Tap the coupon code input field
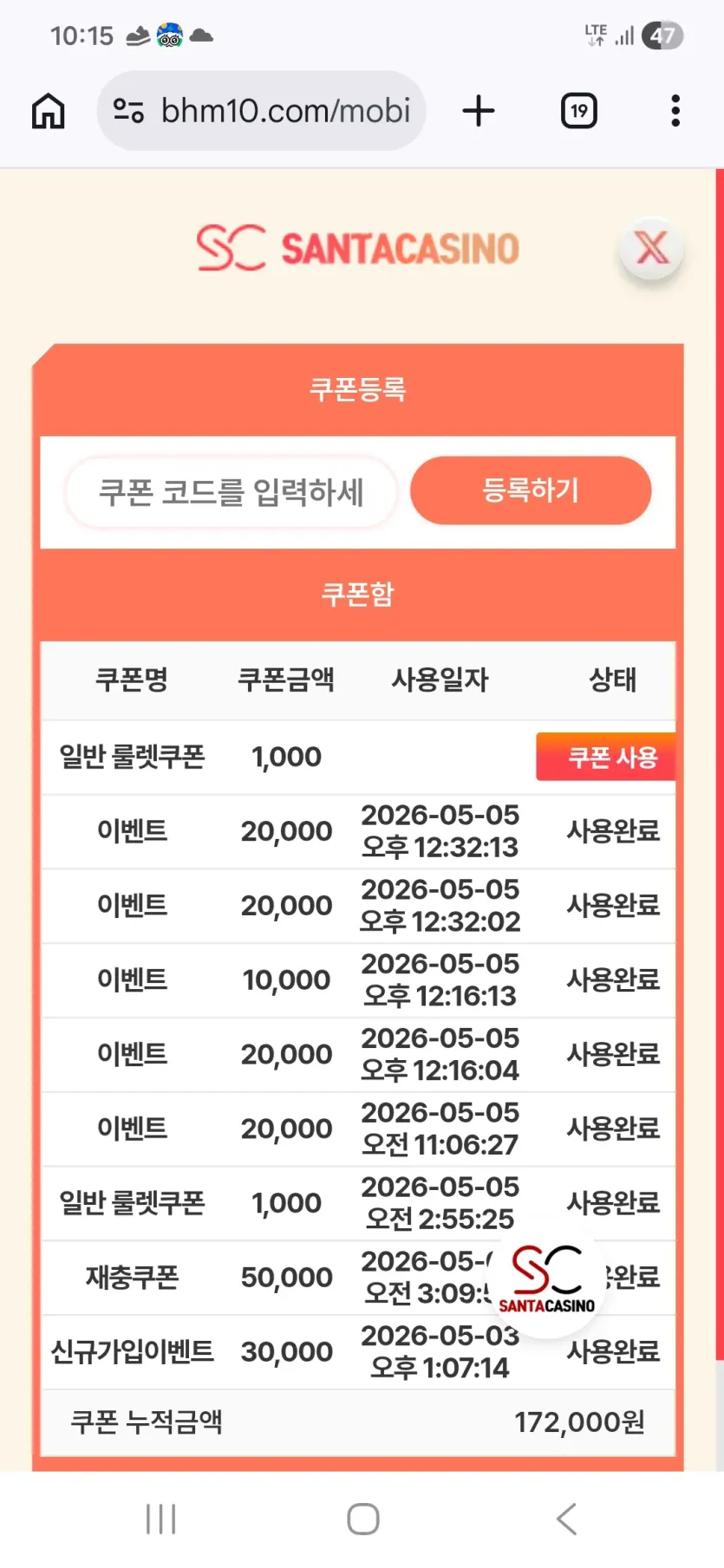Viewport: 724px width, 1568px height. (x=231, y=492)
